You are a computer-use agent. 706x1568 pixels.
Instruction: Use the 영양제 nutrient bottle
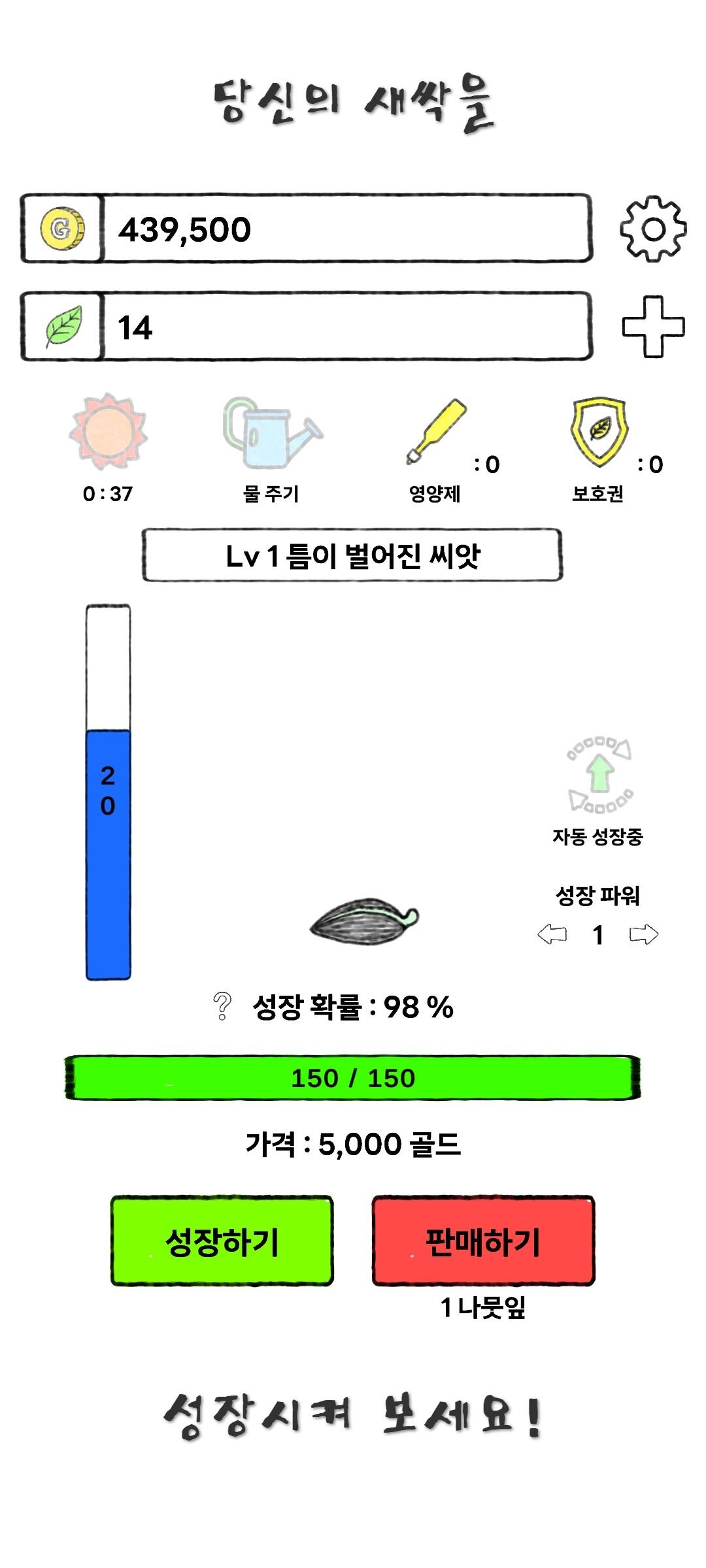(437, 432)
